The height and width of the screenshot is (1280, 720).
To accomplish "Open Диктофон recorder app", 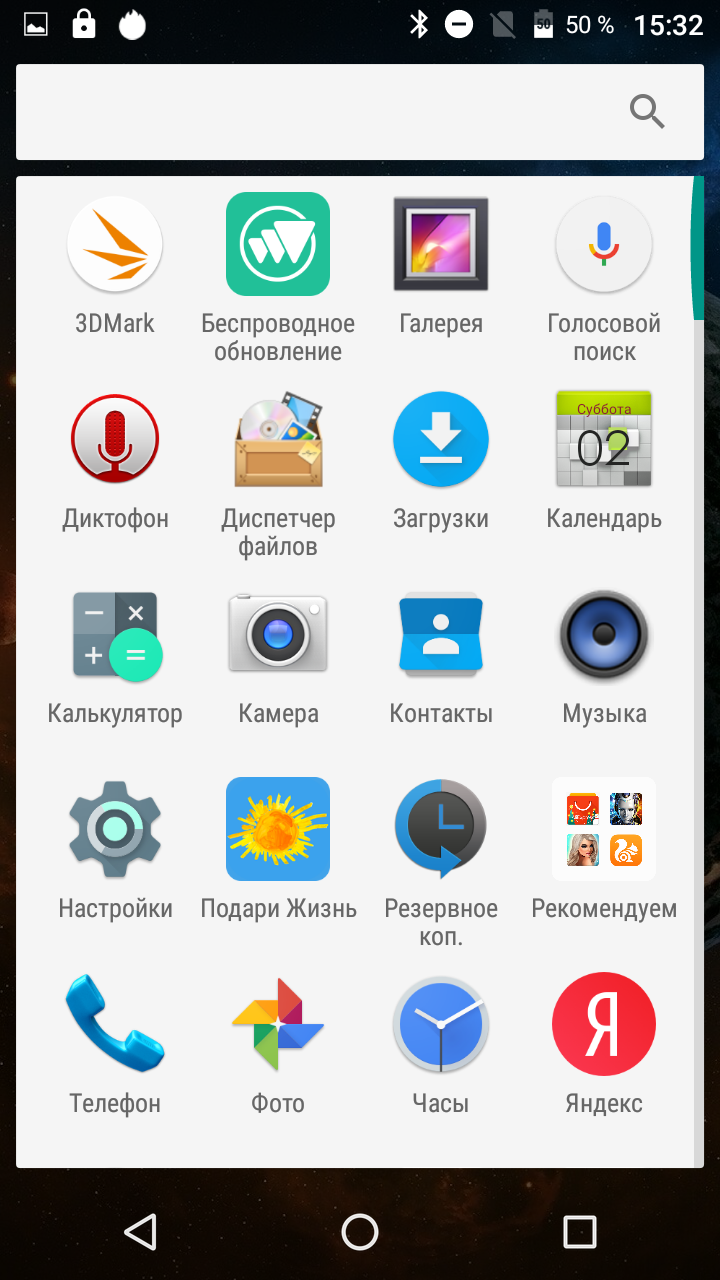I will [x=115, y=440].
